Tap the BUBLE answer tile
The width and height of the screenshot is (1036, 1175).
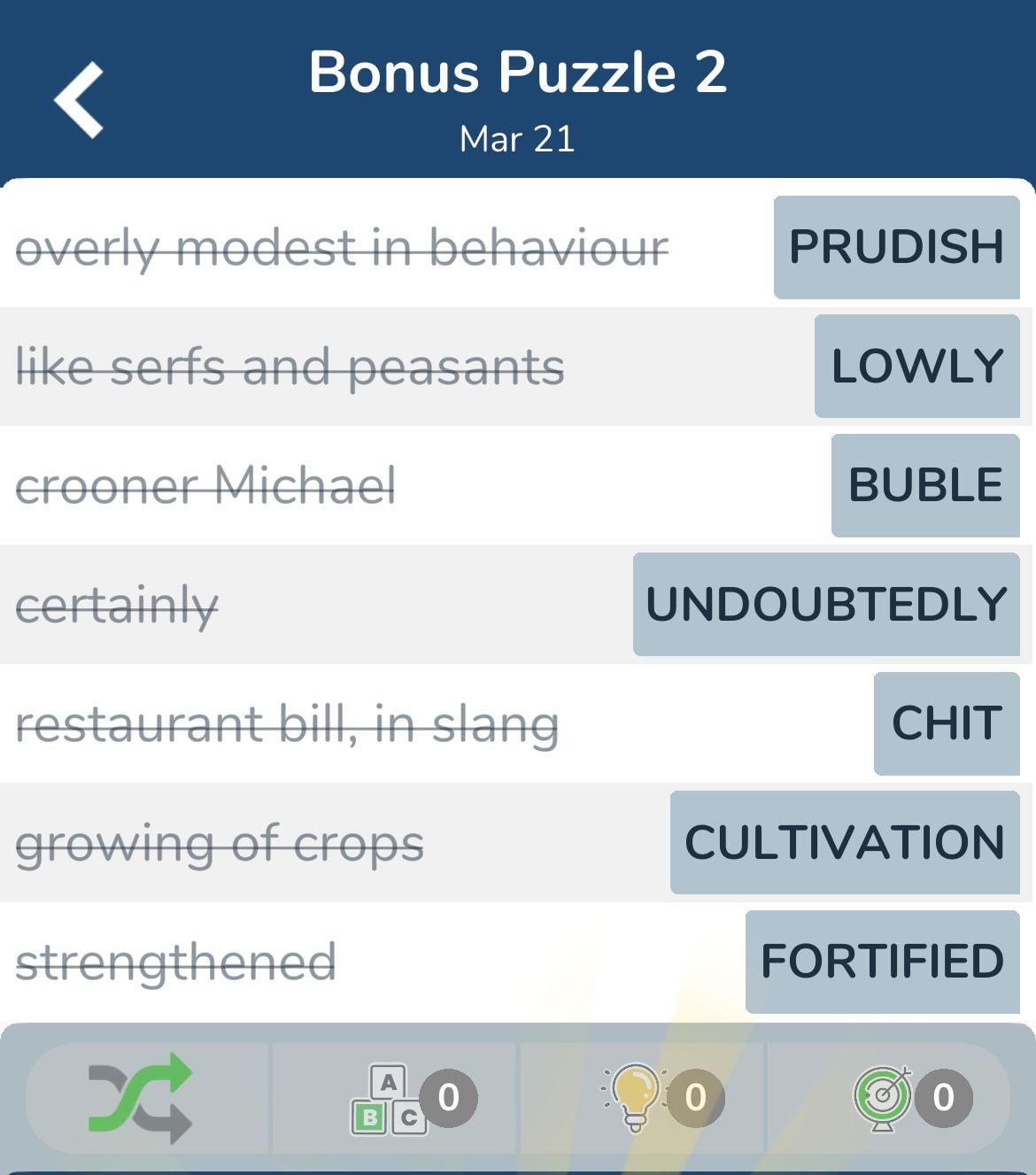[925, 485]
